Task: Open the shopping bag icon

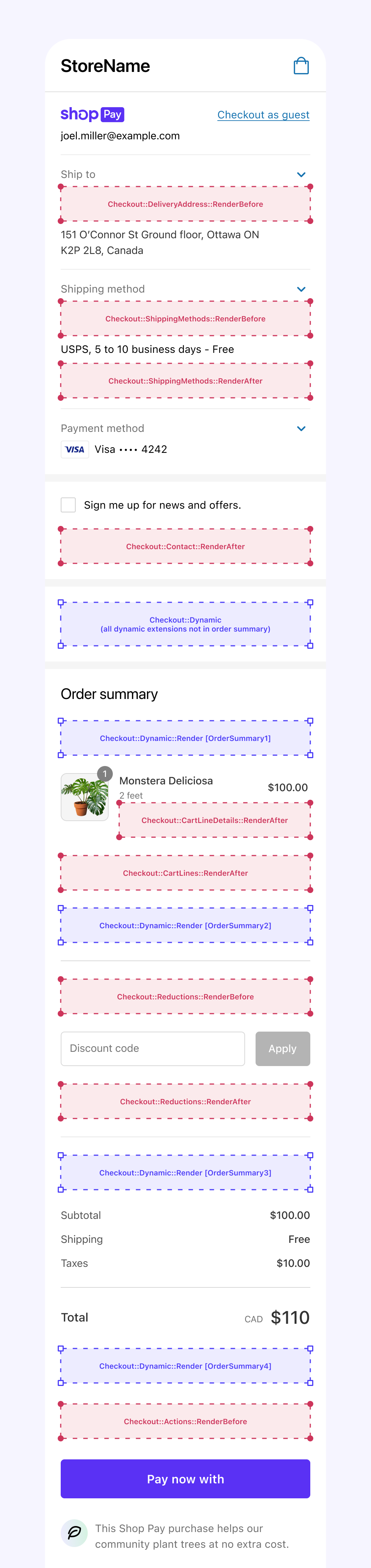Action: coord(301,66)
